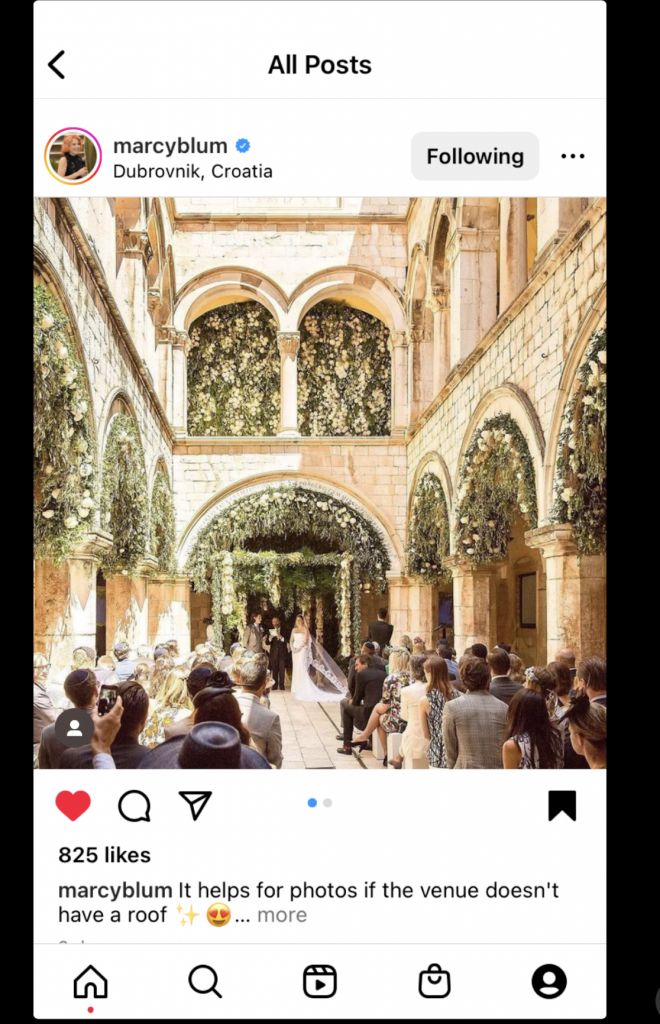Open the marcyblum username link
This screenshot has width=660, height=1024.
(170, 146)
